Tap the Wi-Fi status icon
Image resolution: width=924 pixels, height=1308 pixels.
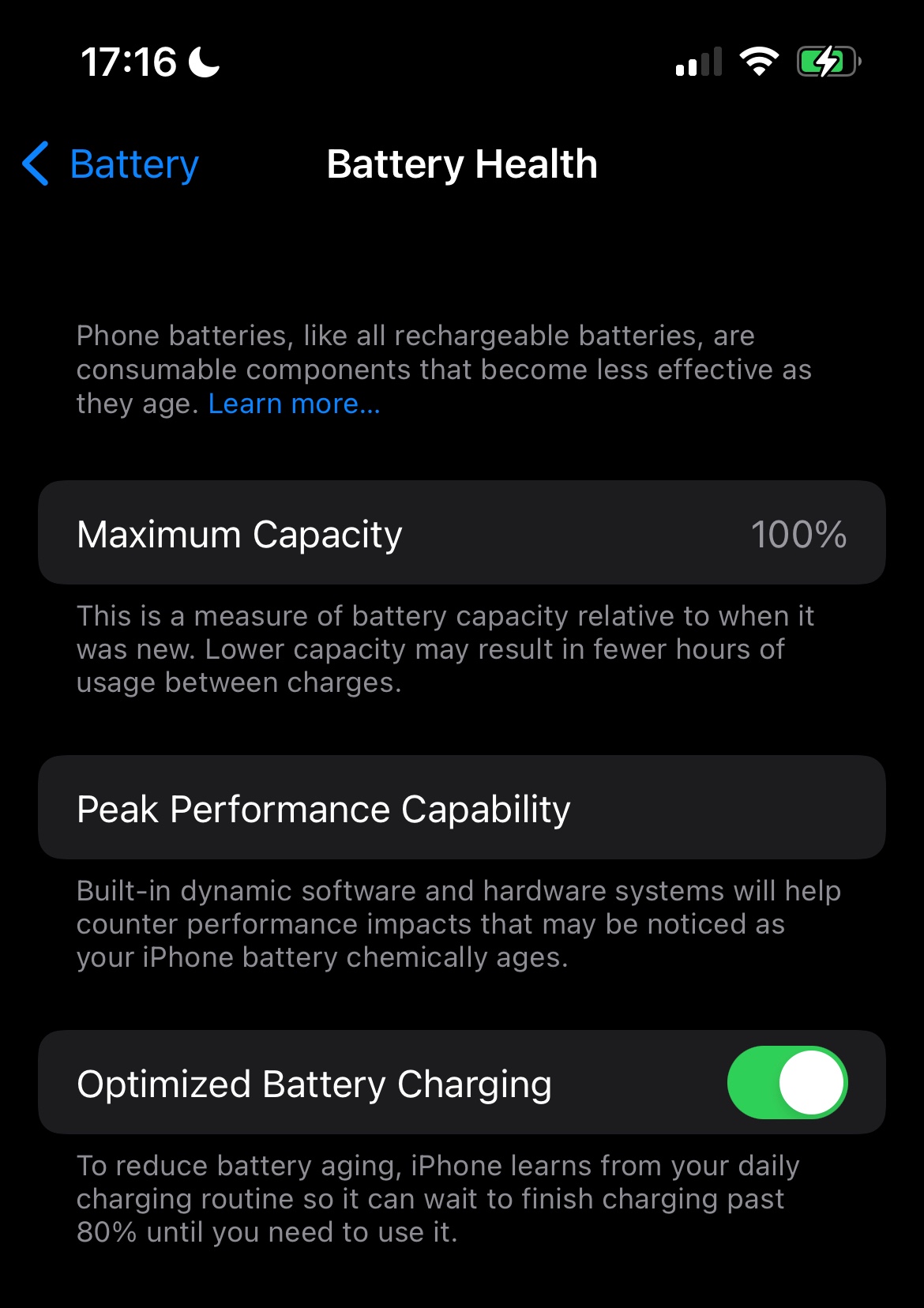pyautogui.click(x=761, y=62)
